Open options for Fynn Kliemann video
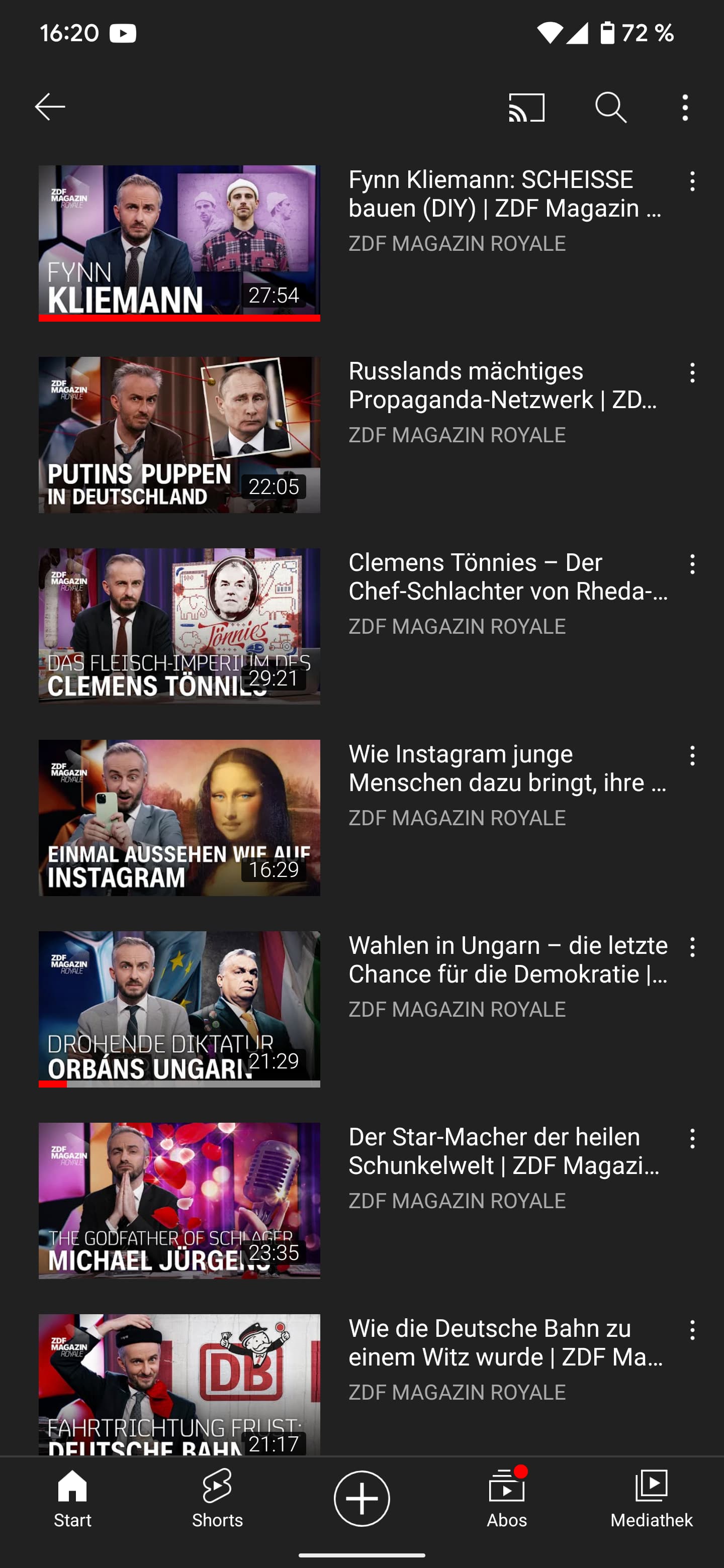 pyautogui.click(x=692, y=181)
